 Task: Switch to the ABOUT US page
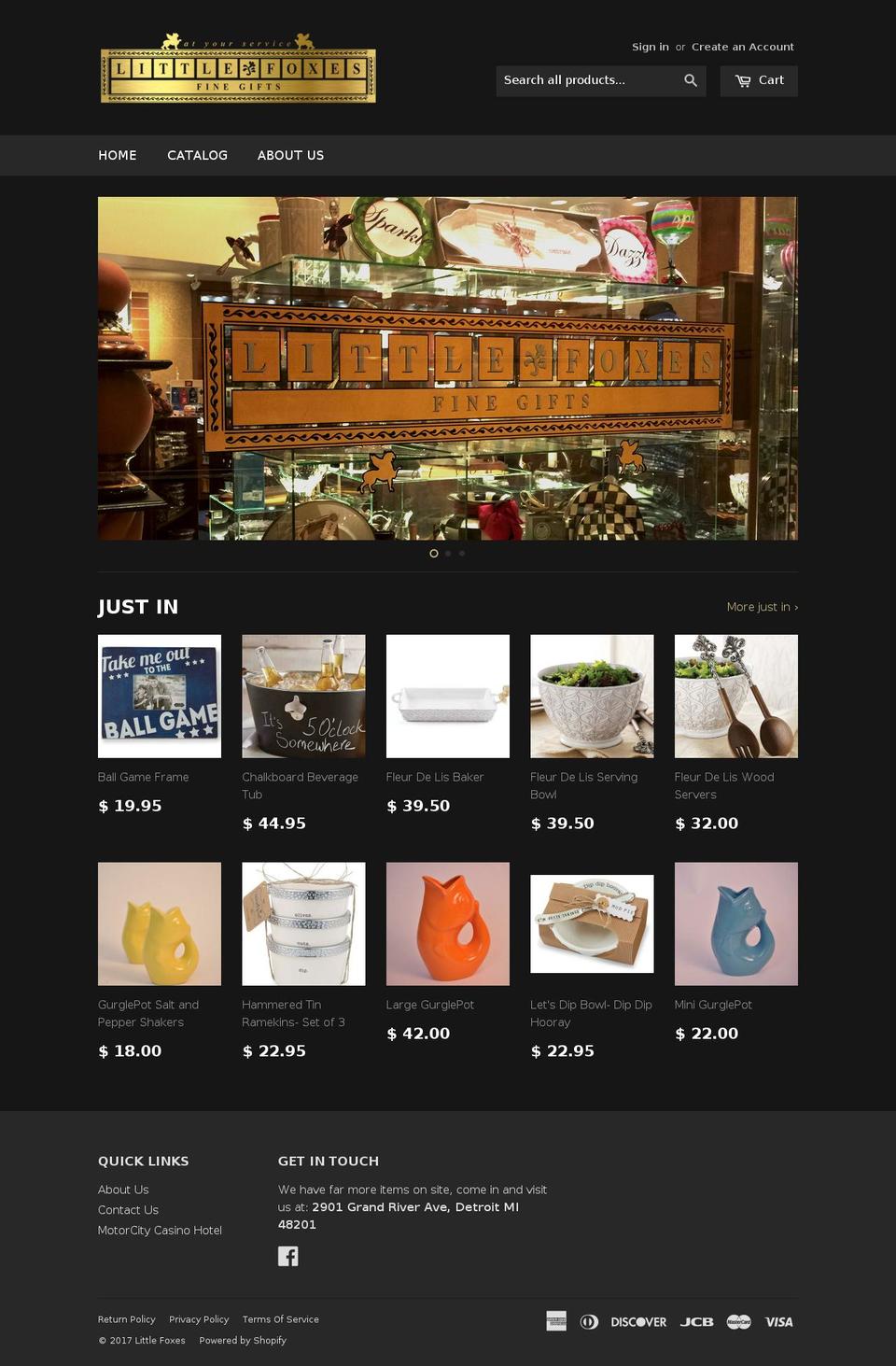[x=290, y=155]
